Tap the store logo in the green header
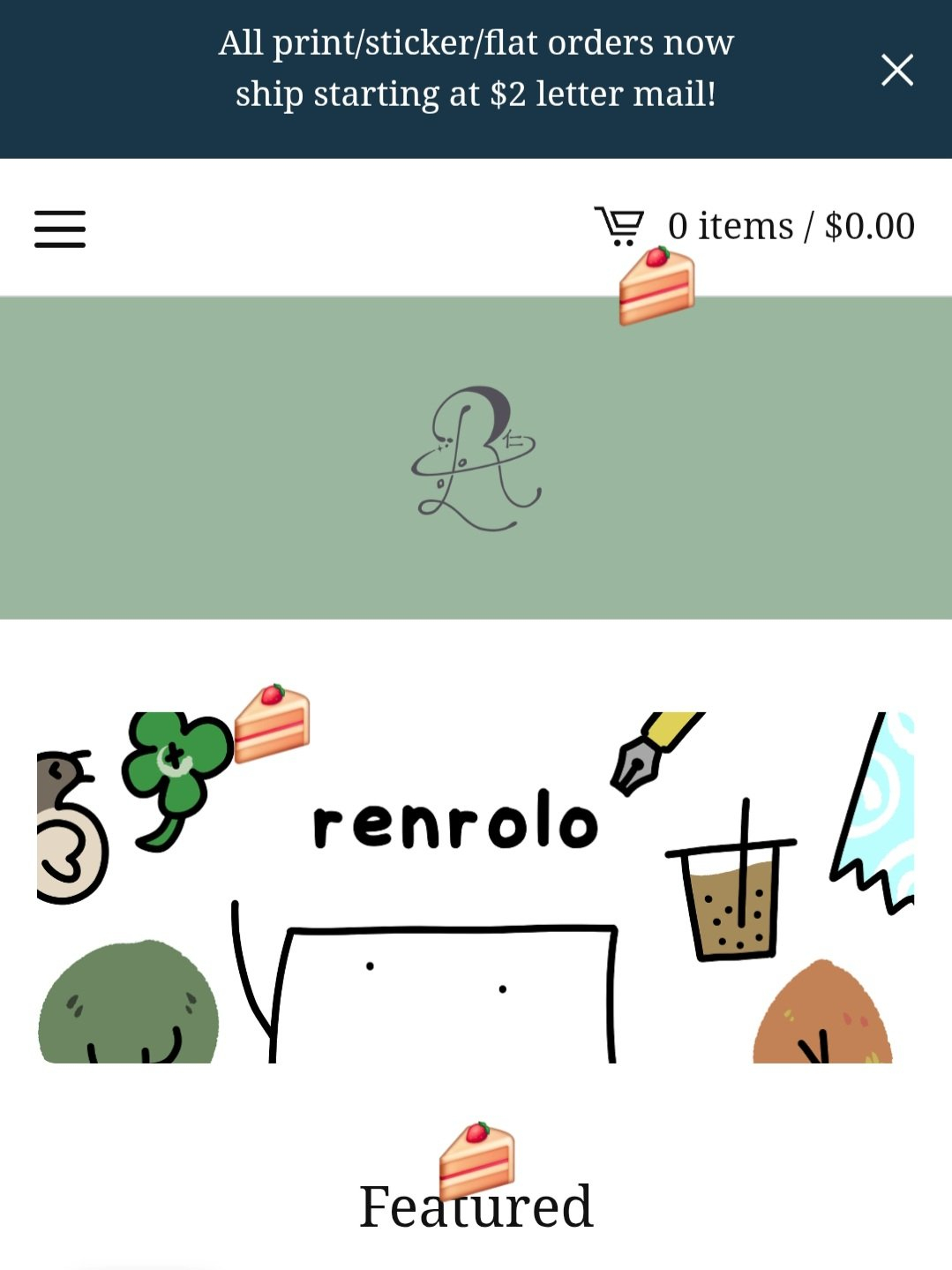Viewport: 952px width, 1270px height. 476,458
